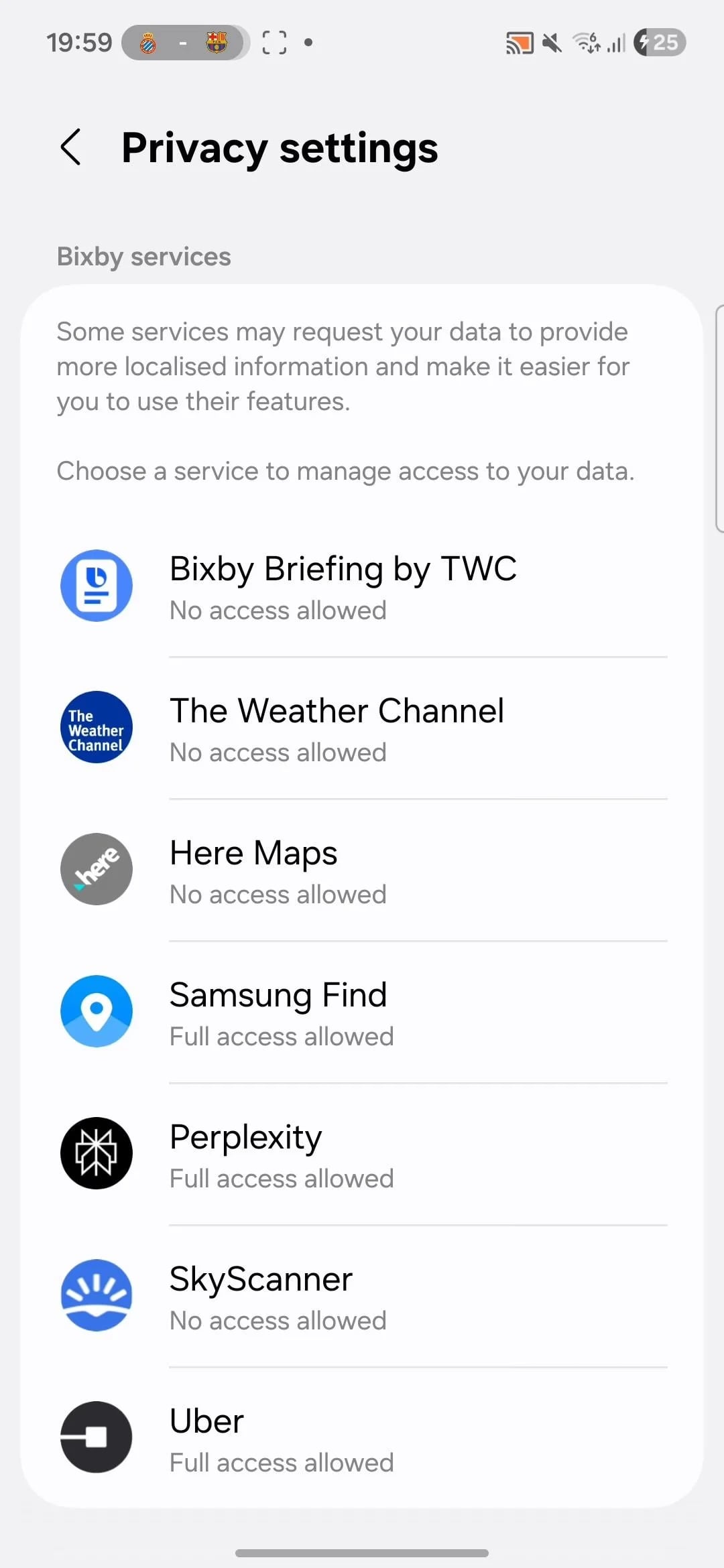The height and width of the screenshot is (1568, 724).
Task: Tap the Uber icon
Action: (96, 1438)
